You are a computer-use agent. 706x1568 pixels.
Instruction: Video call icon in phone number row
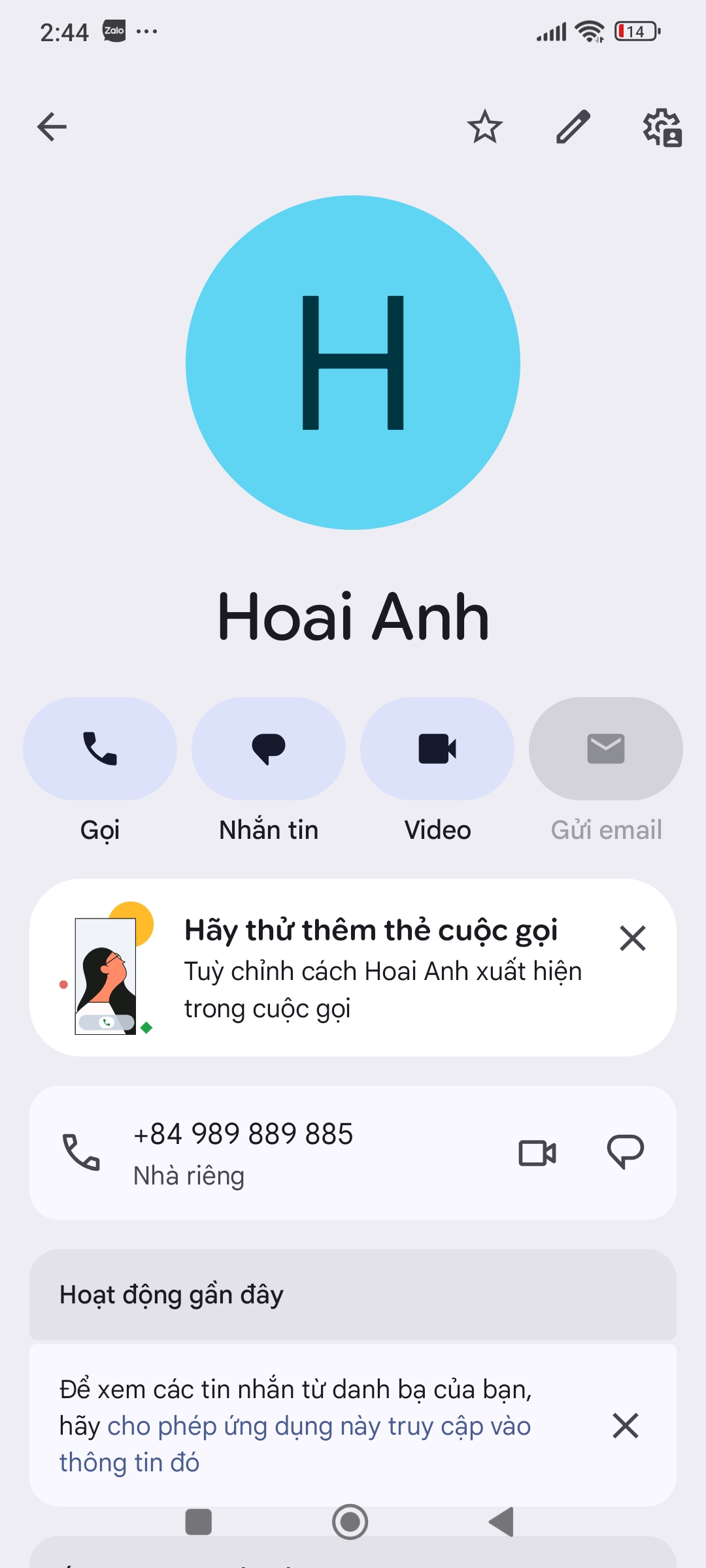537,1153
